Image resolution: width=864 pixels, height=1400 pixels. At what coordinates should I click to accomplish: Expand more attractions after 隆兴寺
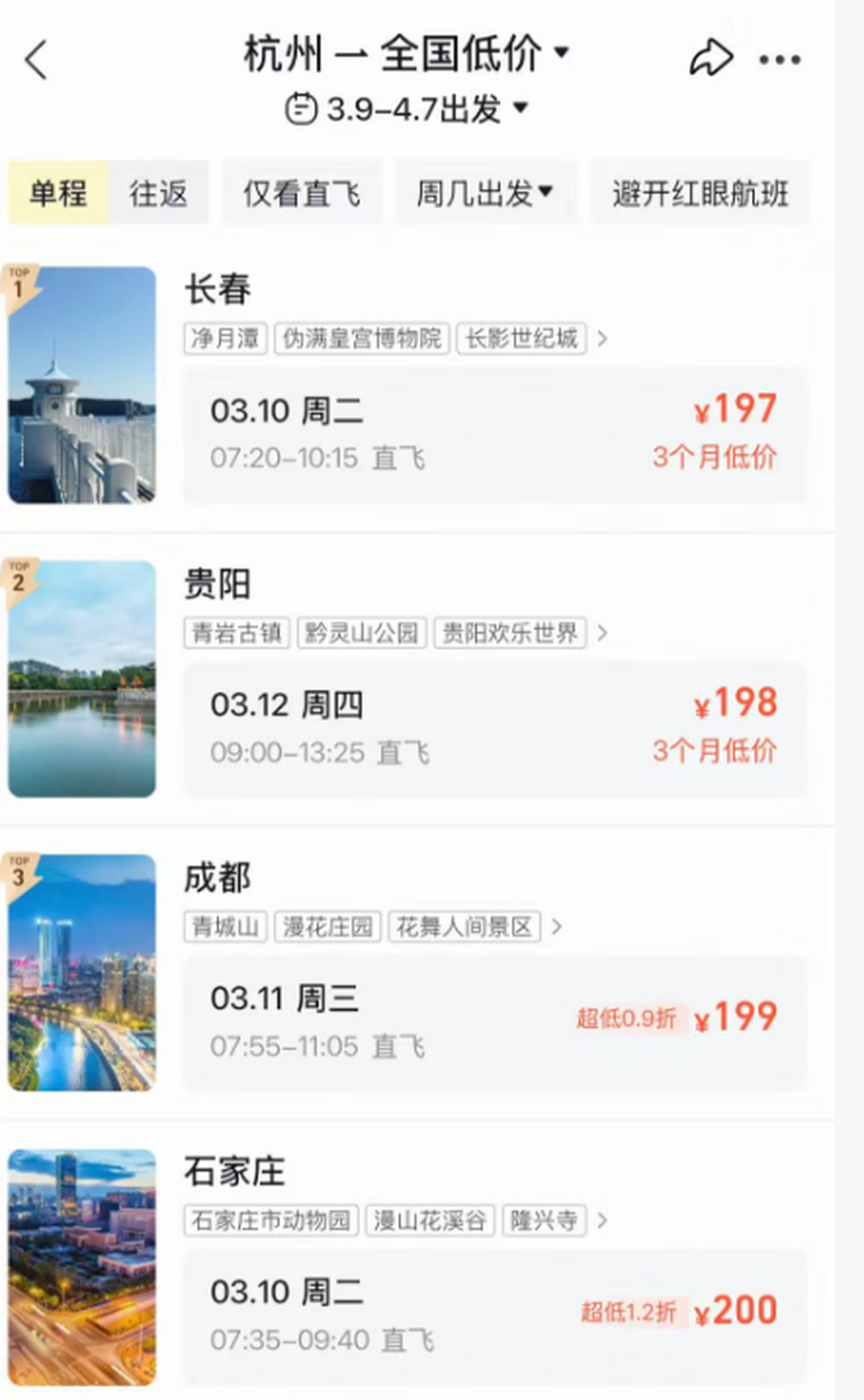click(602, 1220)
